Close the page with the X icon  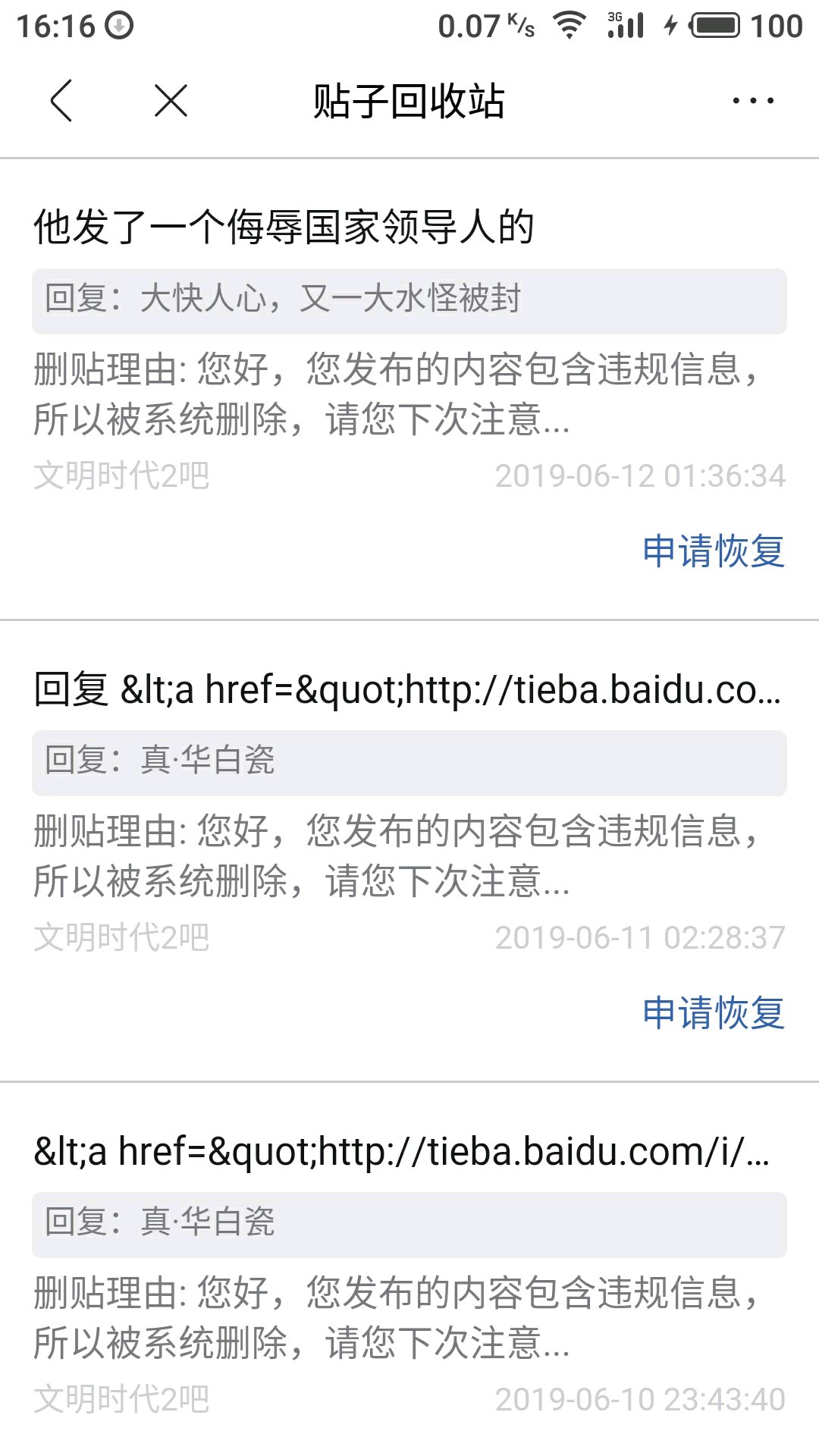[x=171, y=100]
